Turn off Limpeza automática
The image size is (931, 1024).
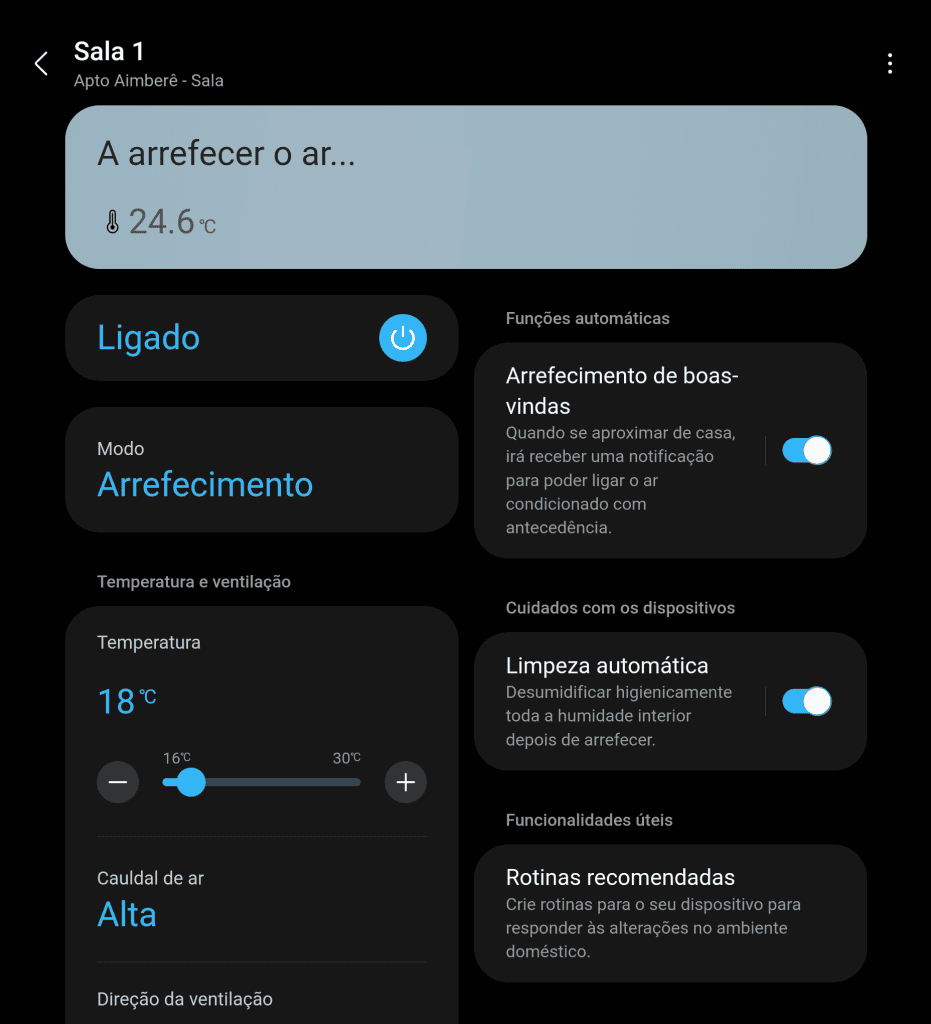806,701
